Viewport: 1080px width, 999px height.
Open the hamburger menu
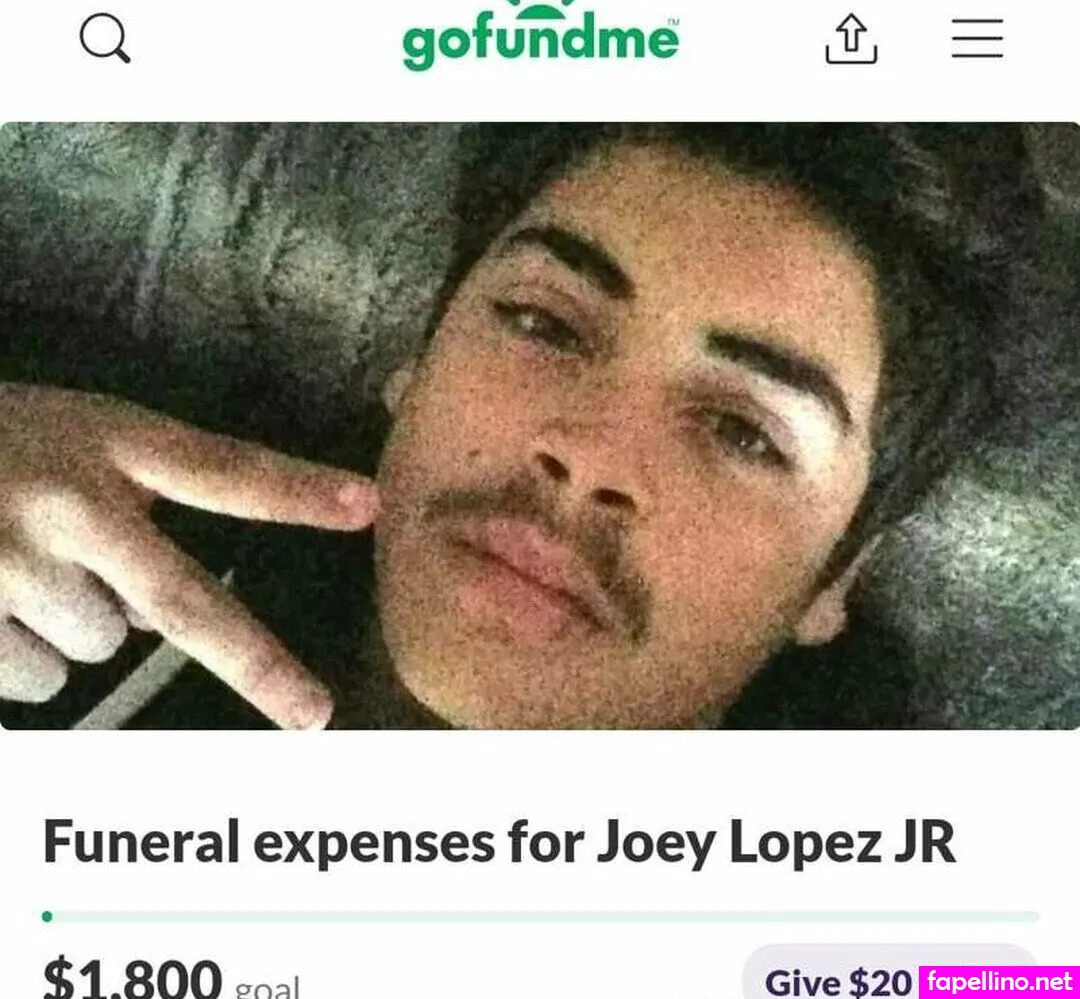coord(977,39)
